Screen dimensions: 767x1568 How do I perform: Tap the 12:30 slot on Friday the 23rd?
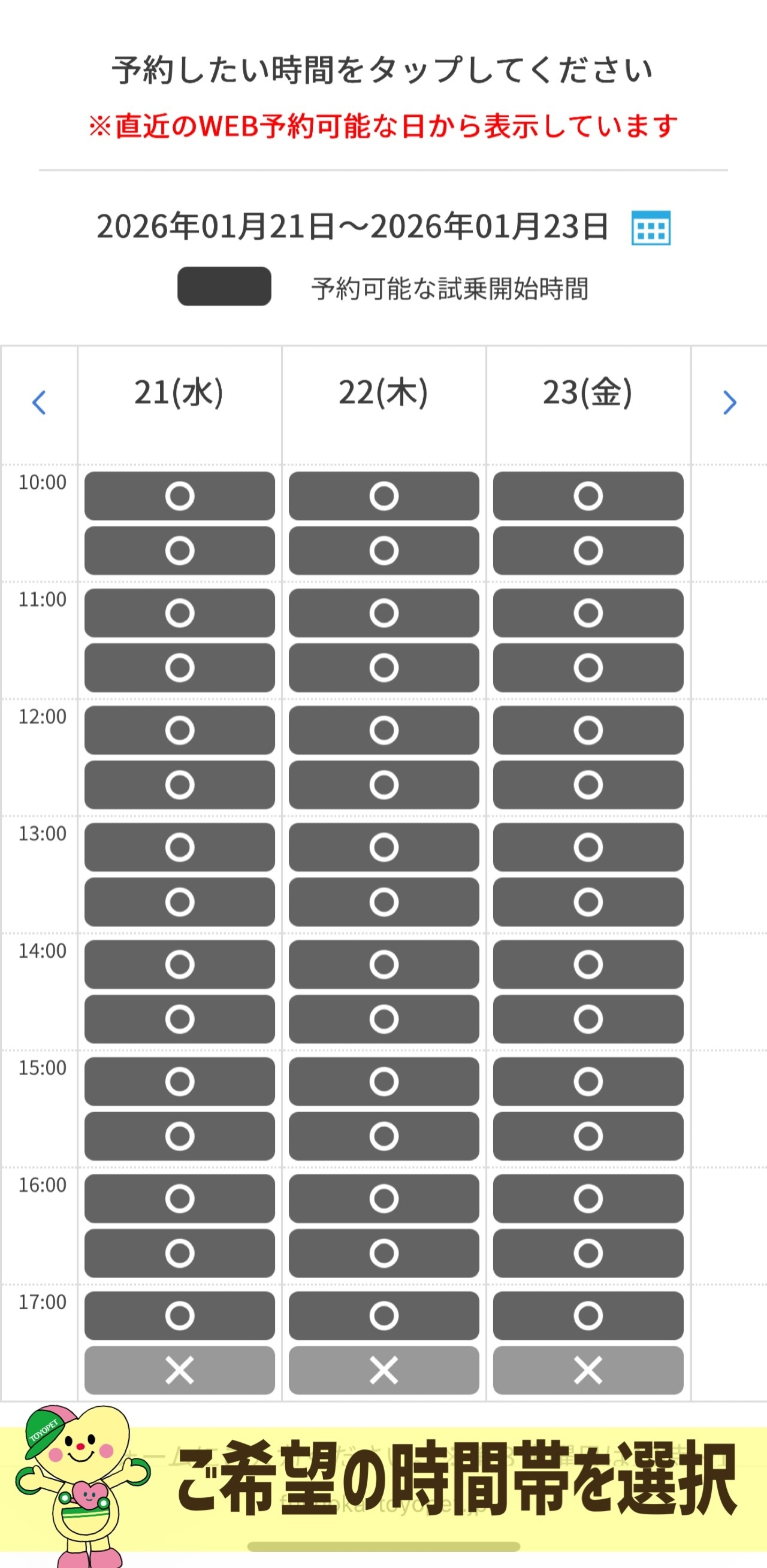coord(588,785)
